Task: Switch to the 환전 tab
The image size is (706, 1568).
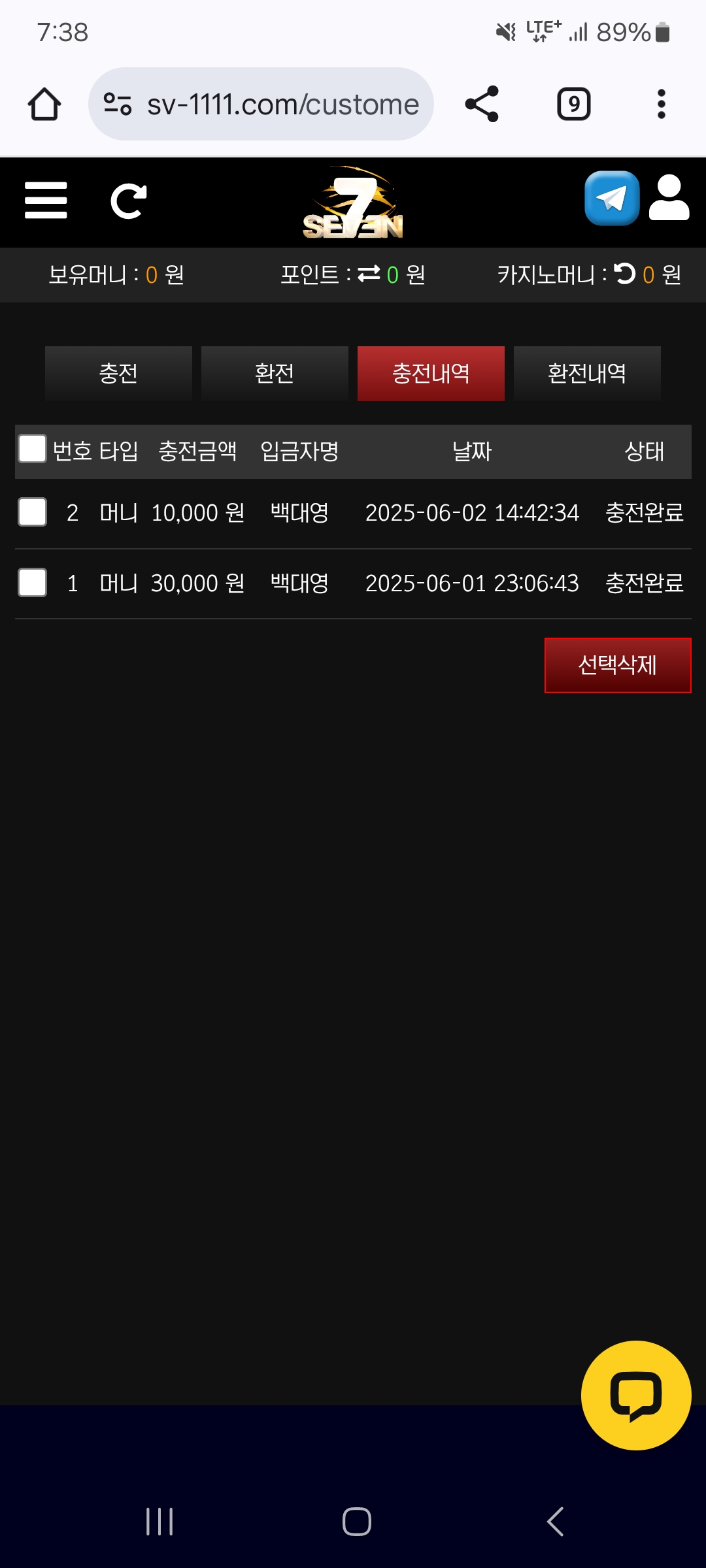Action: pos(275,374)
